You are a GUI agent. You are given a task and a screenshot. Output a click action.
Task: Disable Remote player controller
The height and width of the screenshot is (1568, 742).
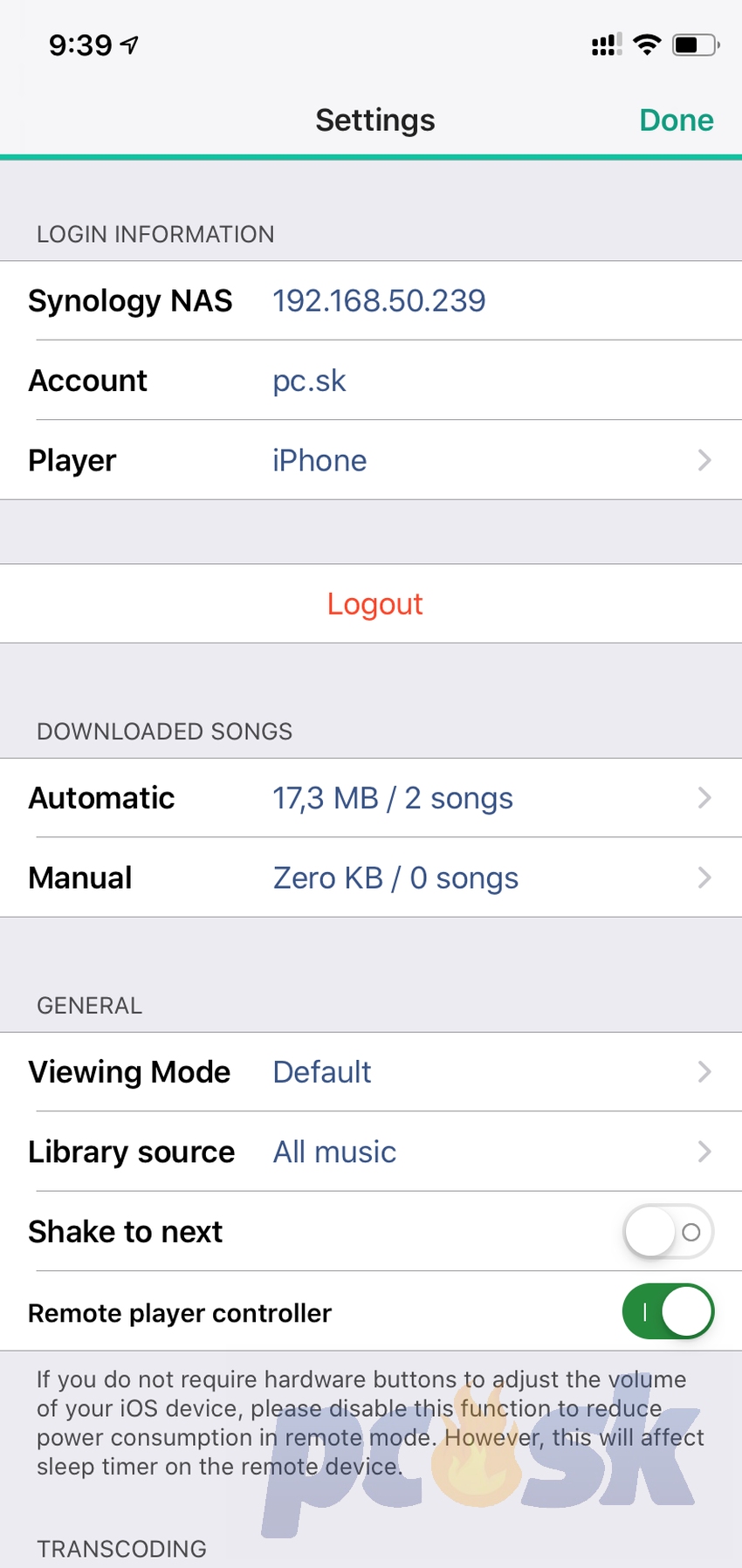coord(669,1311)
